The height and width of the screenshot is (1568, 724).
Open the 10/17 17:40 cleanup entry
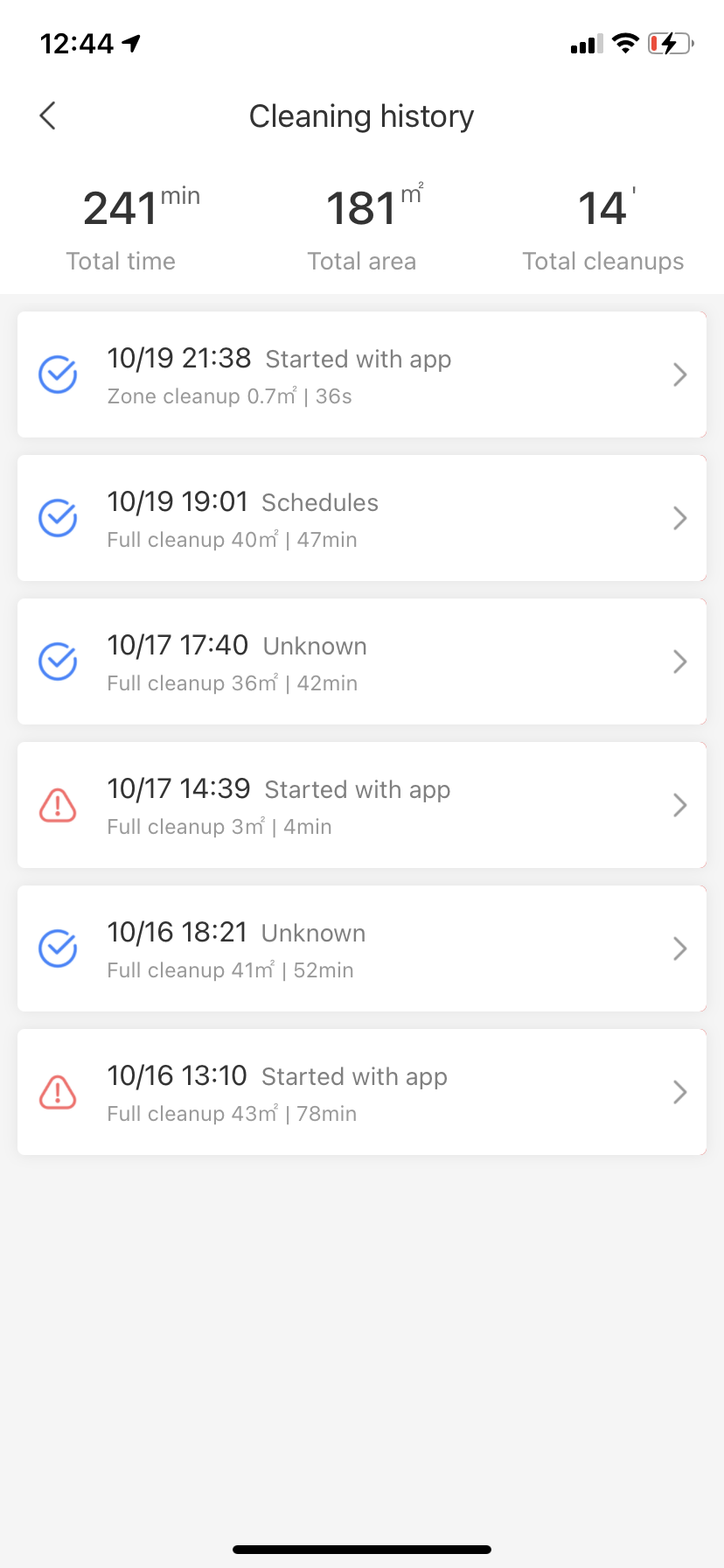pyautogui.click(x=362, y=661)
